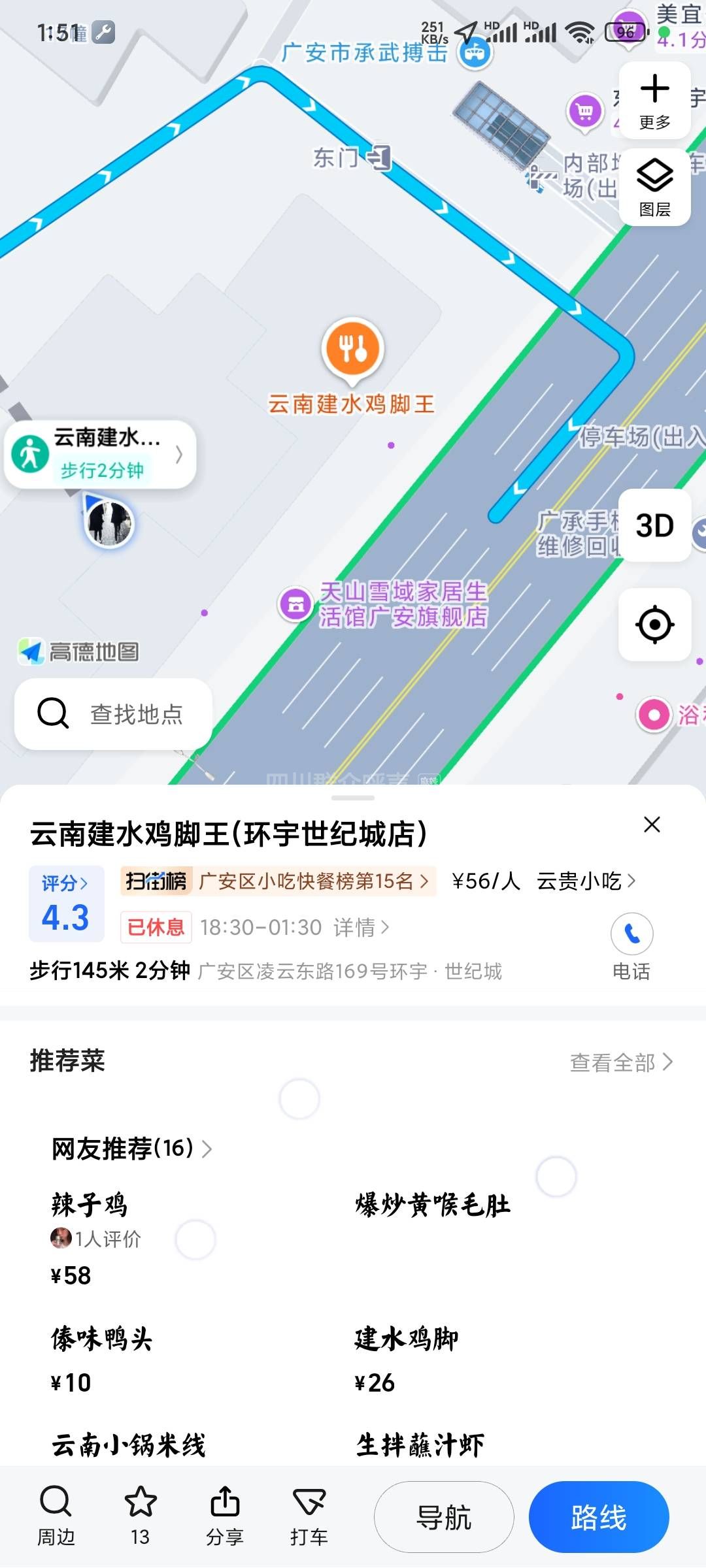Screen dimensions: 706x1568
Task: Share this restaurant via 分享
Action: click(x=225, y=1516)
